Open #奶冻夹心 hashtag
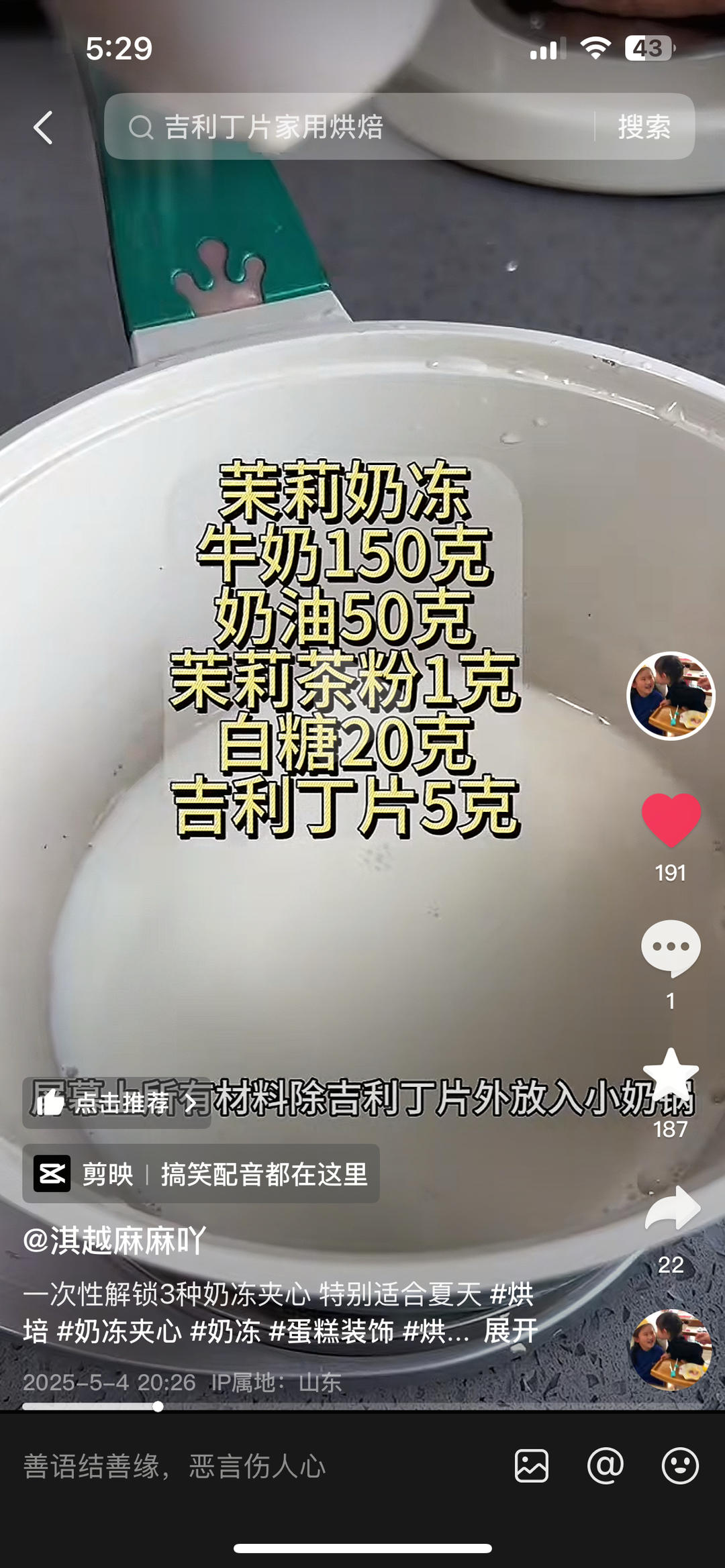 coord(119,1330)
